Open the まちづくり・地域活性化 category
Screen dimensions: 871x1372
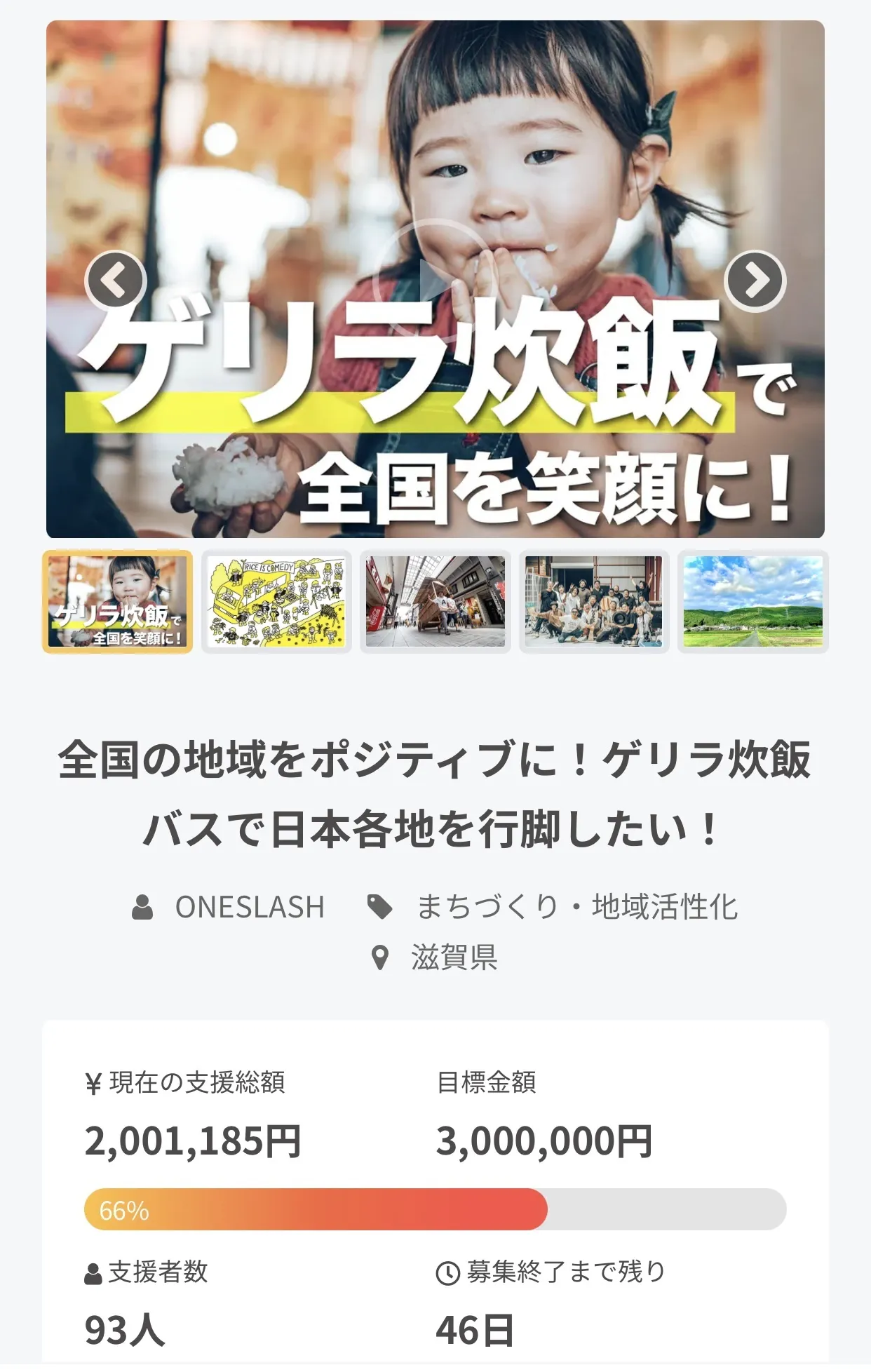[576, 907]
